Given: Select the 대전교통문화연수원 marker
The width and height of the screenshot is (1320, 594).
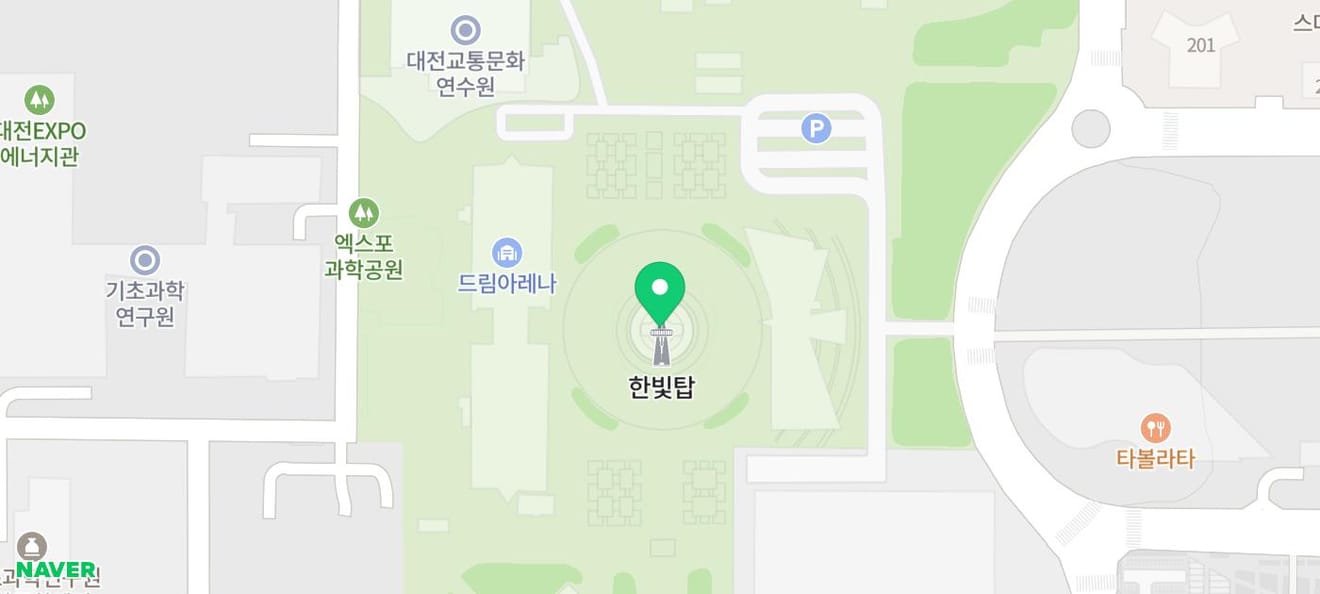Looking at the screenshot, I should (465, 31).
